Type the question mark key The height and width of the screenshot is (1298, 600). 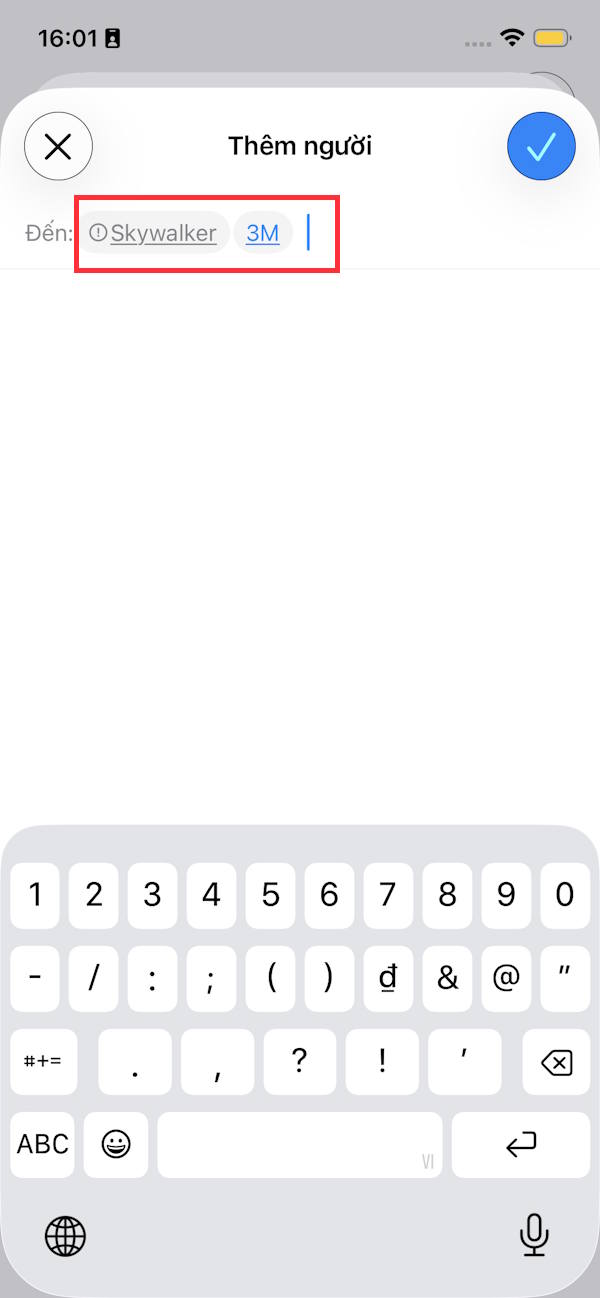[x=300, y=1062]
